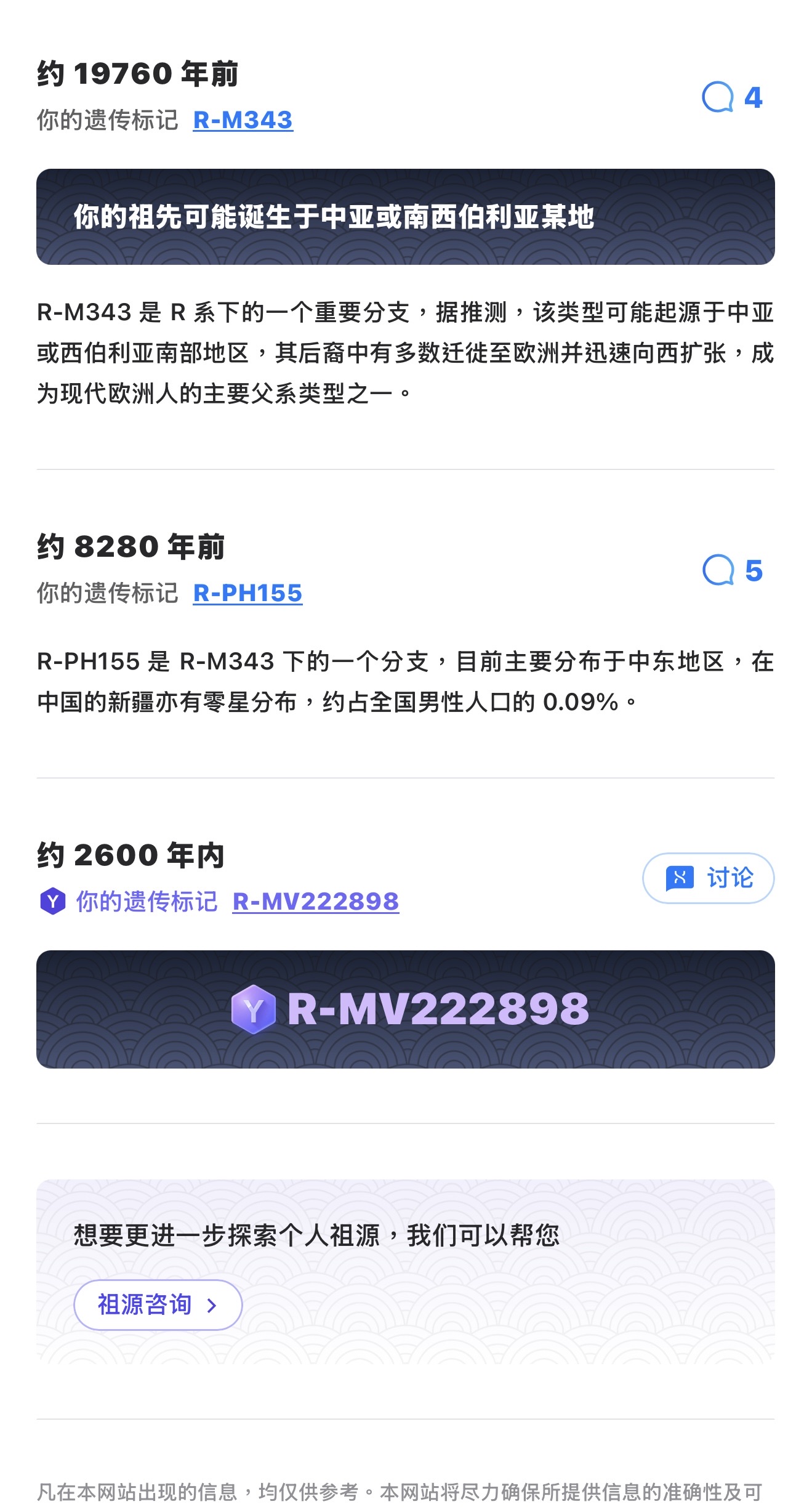This screenshot has height=1512, width=812.
Task: View the 5 comments on R-PH155
Action: [732, 570]
